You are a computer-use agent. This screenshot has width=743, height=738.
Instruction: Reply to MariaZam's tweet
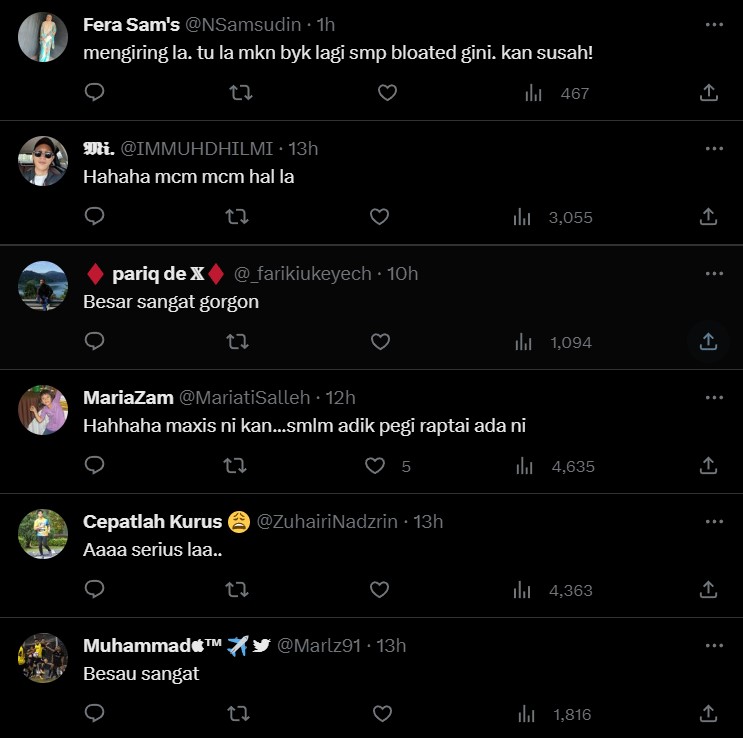pos(94,466)
